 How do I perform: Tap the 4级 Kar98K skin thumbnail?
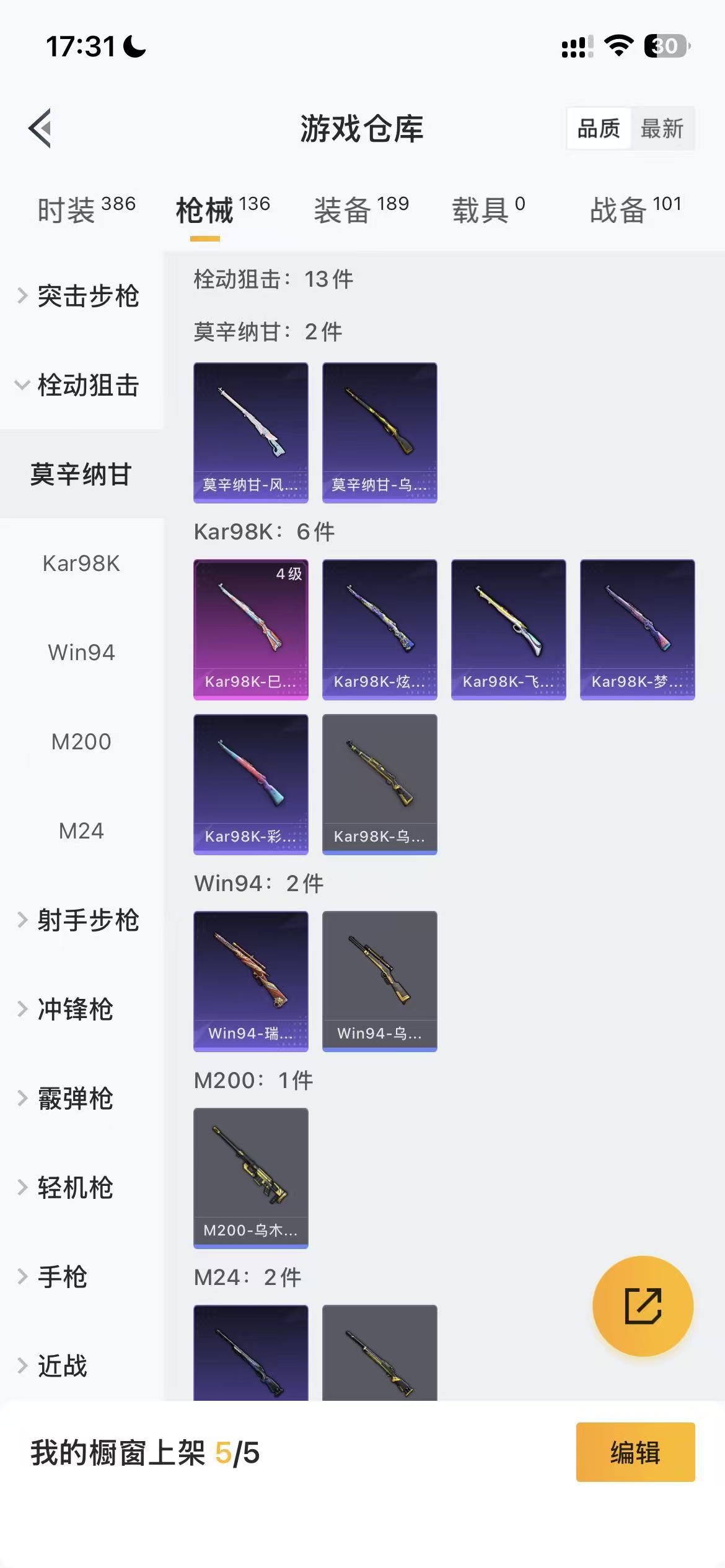(250, 629)
